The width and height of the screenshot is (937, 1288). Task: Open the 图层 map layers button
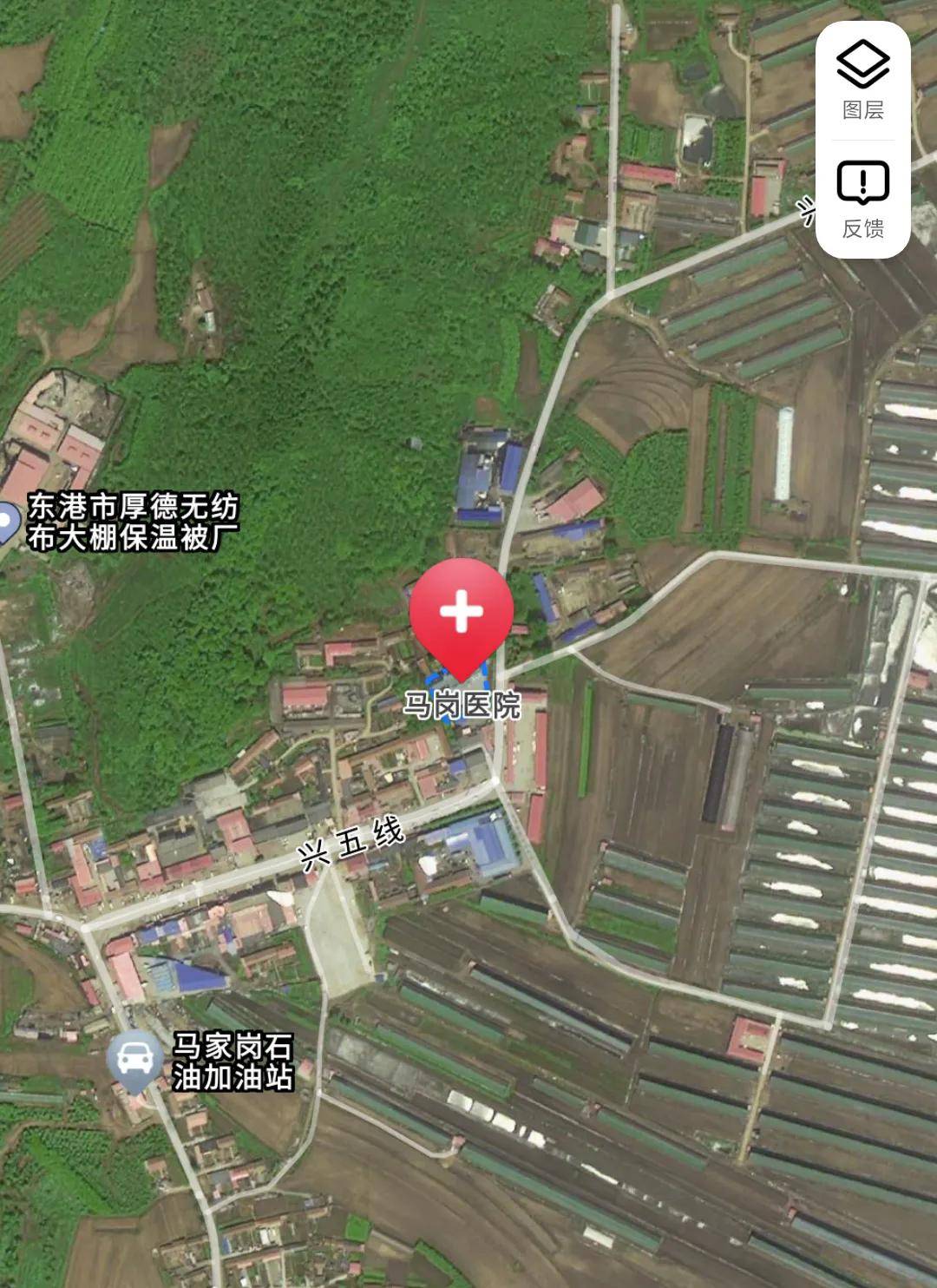(862, 80)
